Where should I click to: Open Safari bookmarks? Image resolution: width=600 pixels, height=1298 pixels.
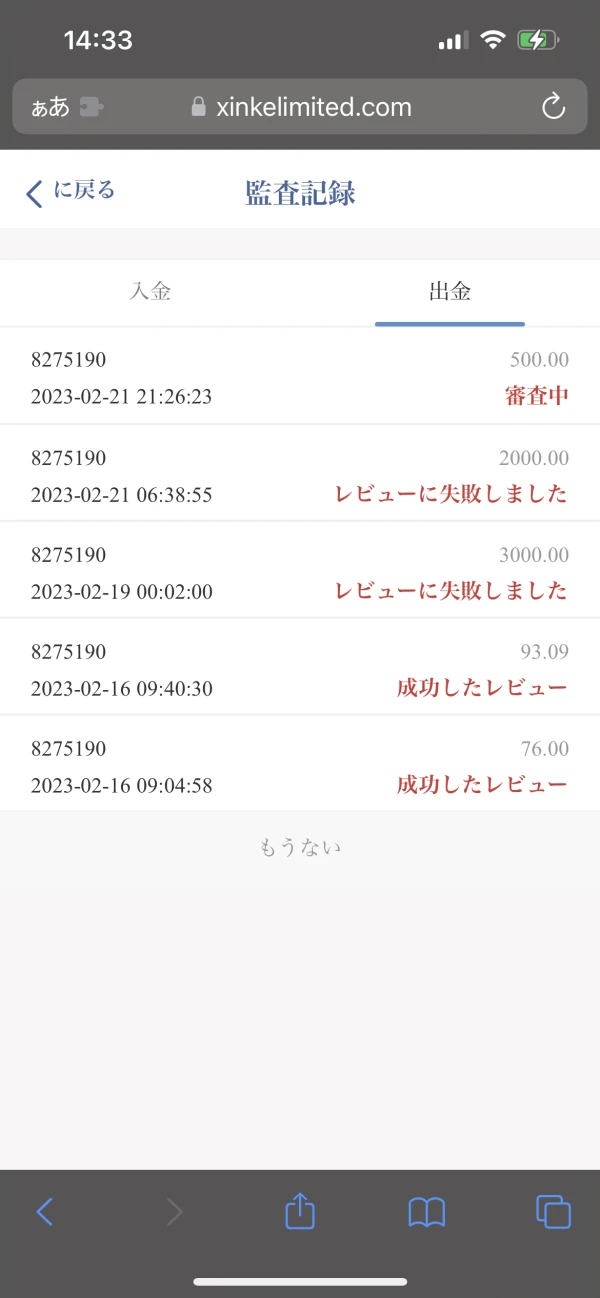(427, 1212)
